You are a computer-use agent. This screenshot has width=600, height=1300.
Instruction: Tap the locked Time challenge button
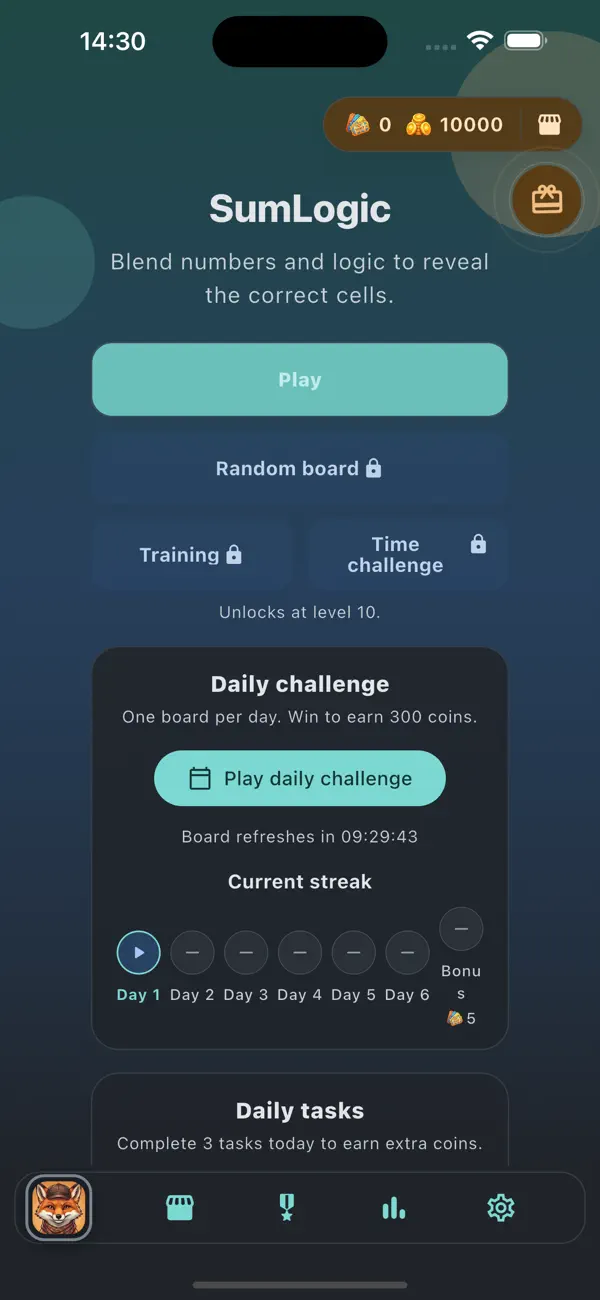[408, 555]
